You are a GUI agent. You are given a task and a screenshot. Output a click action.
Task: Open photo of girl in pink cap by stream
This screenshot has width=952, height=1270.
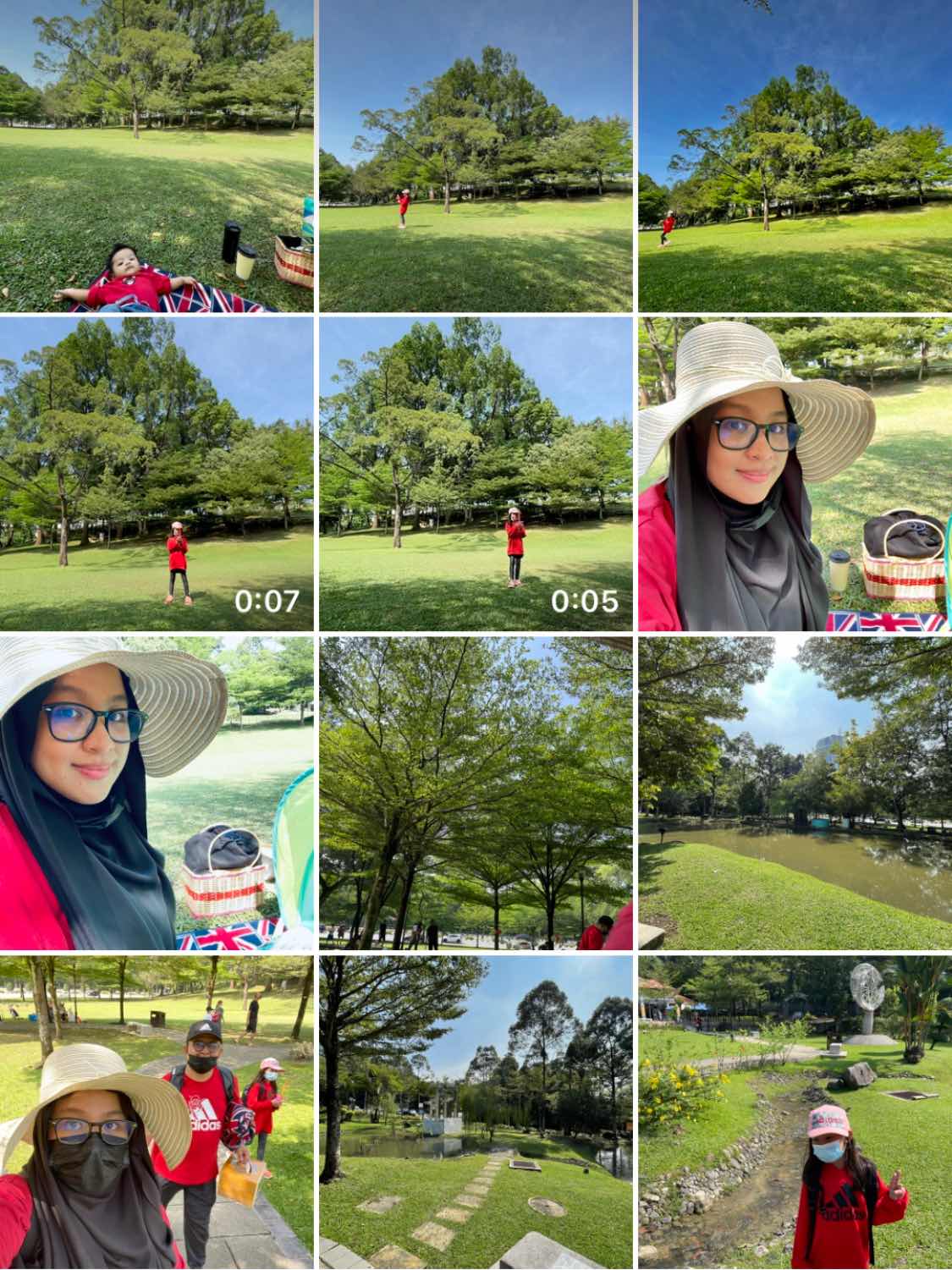795,1112
